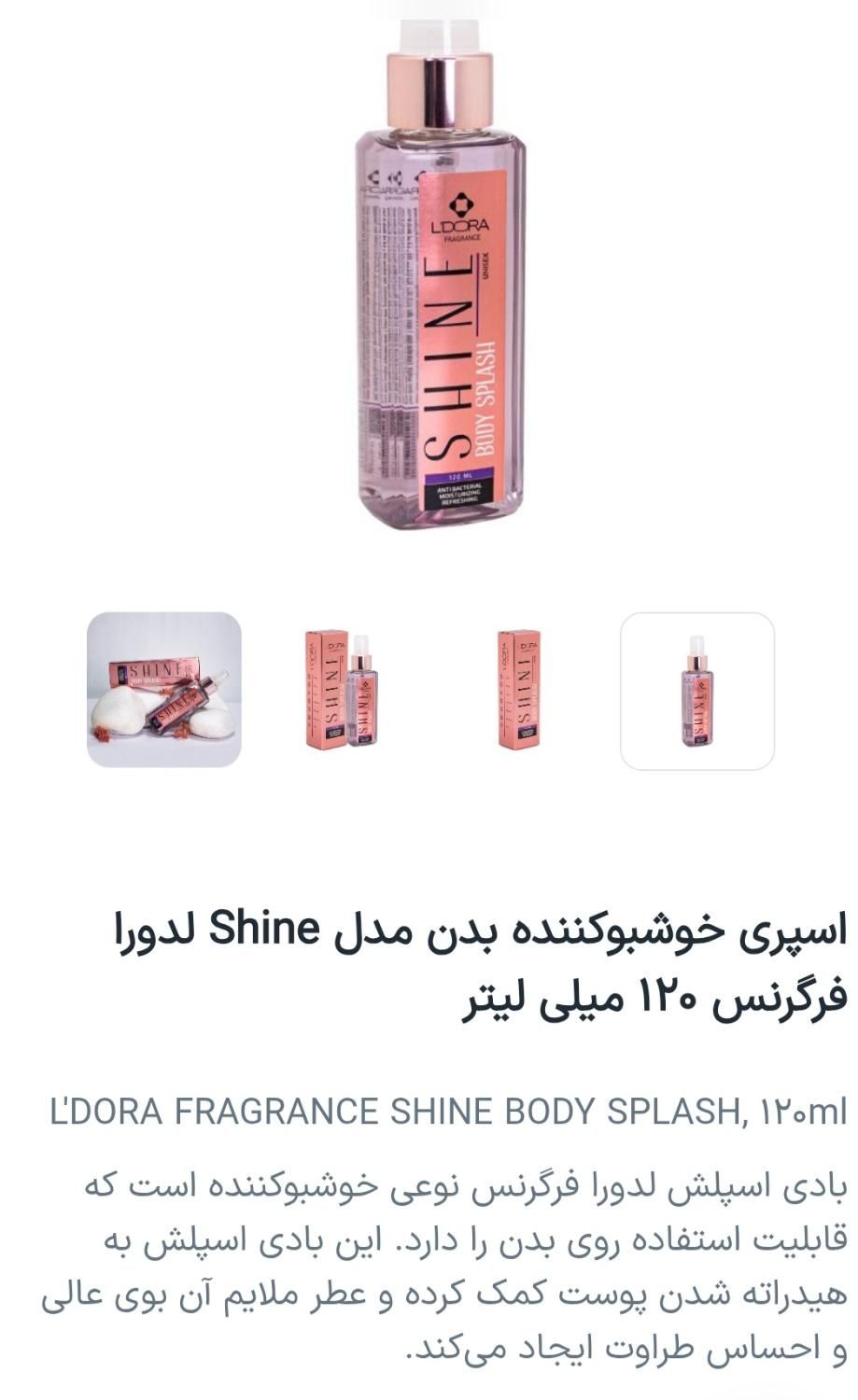The height and width of the screenshot is (1400, 858).
Task: Open the large Shine bottle product image
Action: [x=437, y=280]
